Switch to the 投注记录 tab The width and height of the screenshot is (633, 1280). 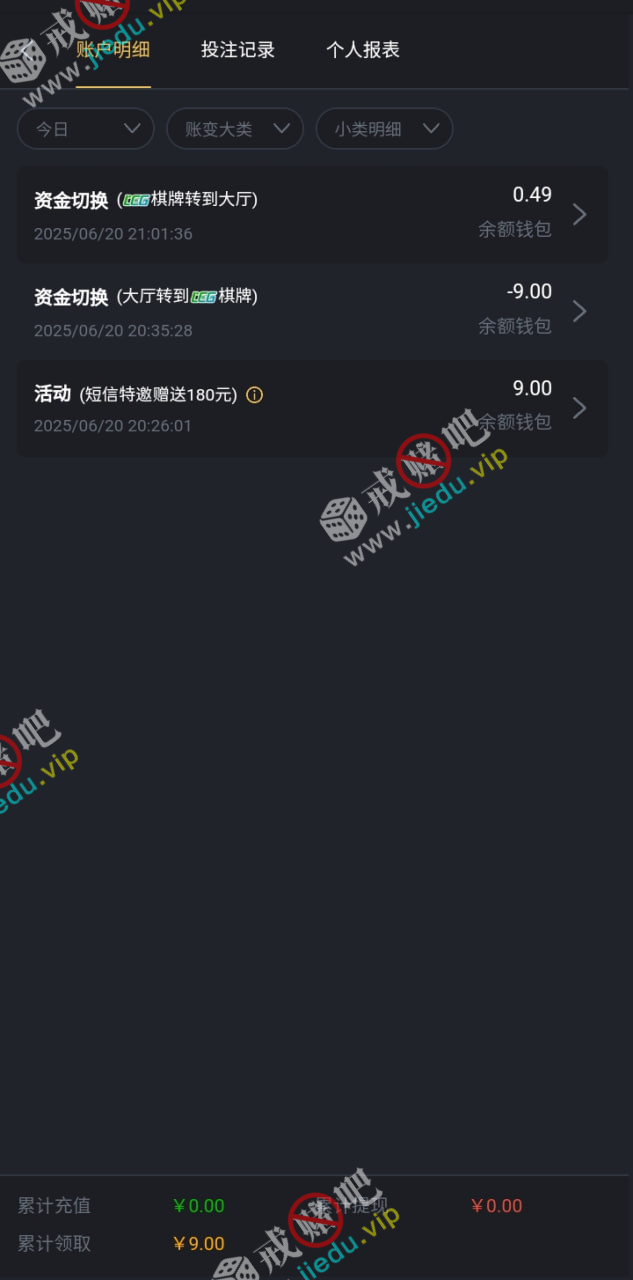(x=238, y=50)
